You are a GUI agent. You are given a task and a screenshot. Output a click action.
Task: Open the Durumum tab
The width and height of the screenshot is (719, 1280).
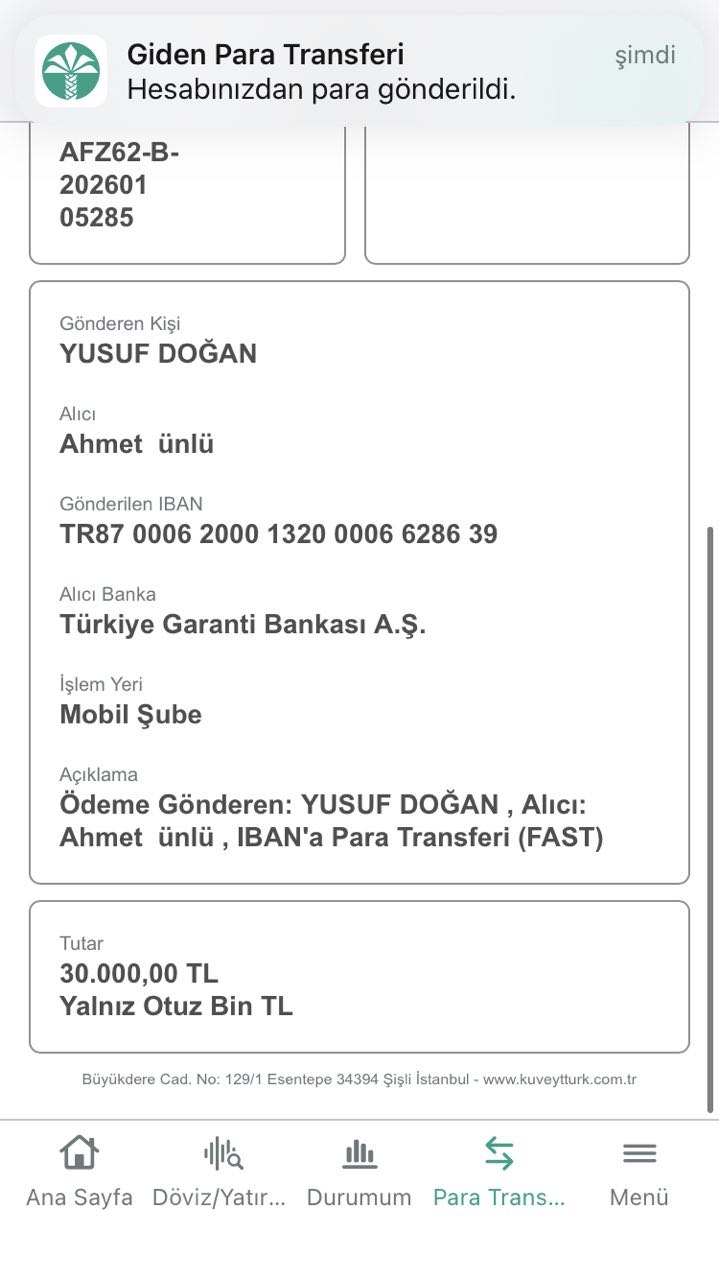point(359,1171)
